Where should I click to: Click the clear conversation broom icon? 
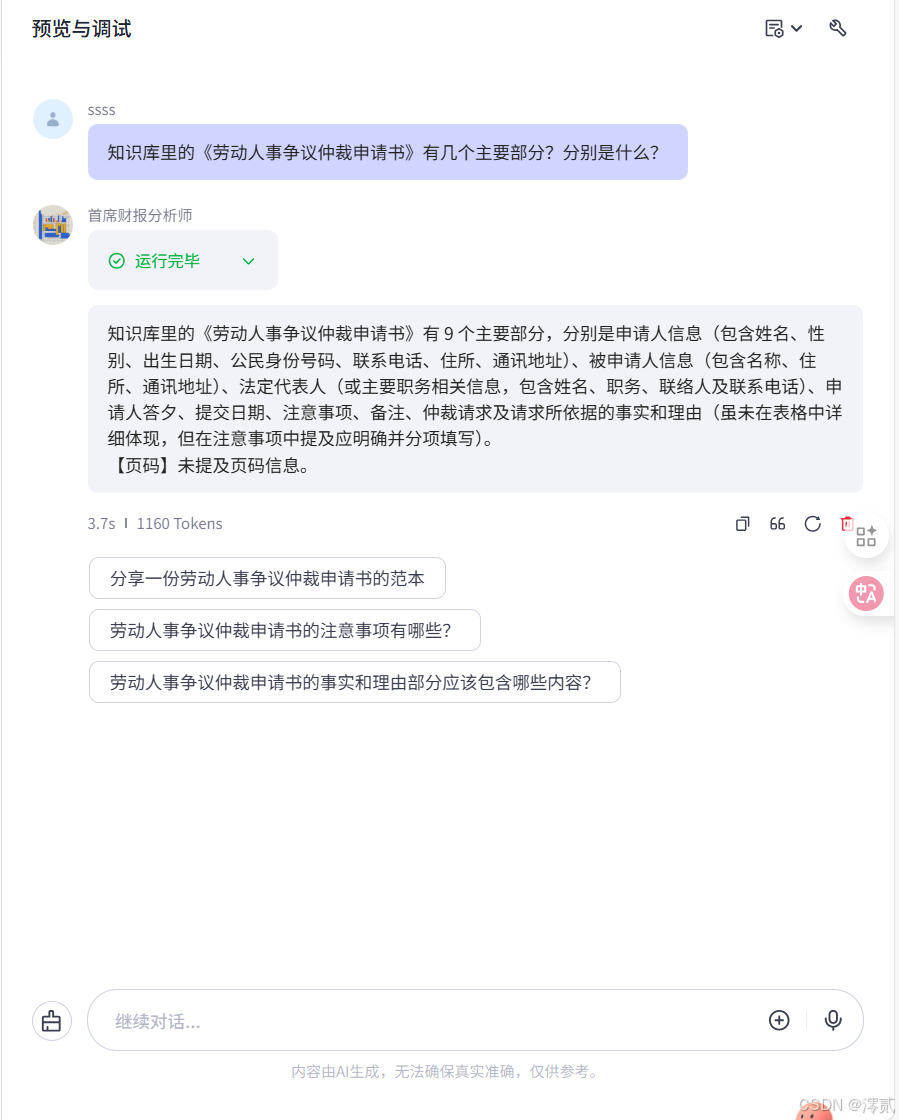(x=52, y=1020)
